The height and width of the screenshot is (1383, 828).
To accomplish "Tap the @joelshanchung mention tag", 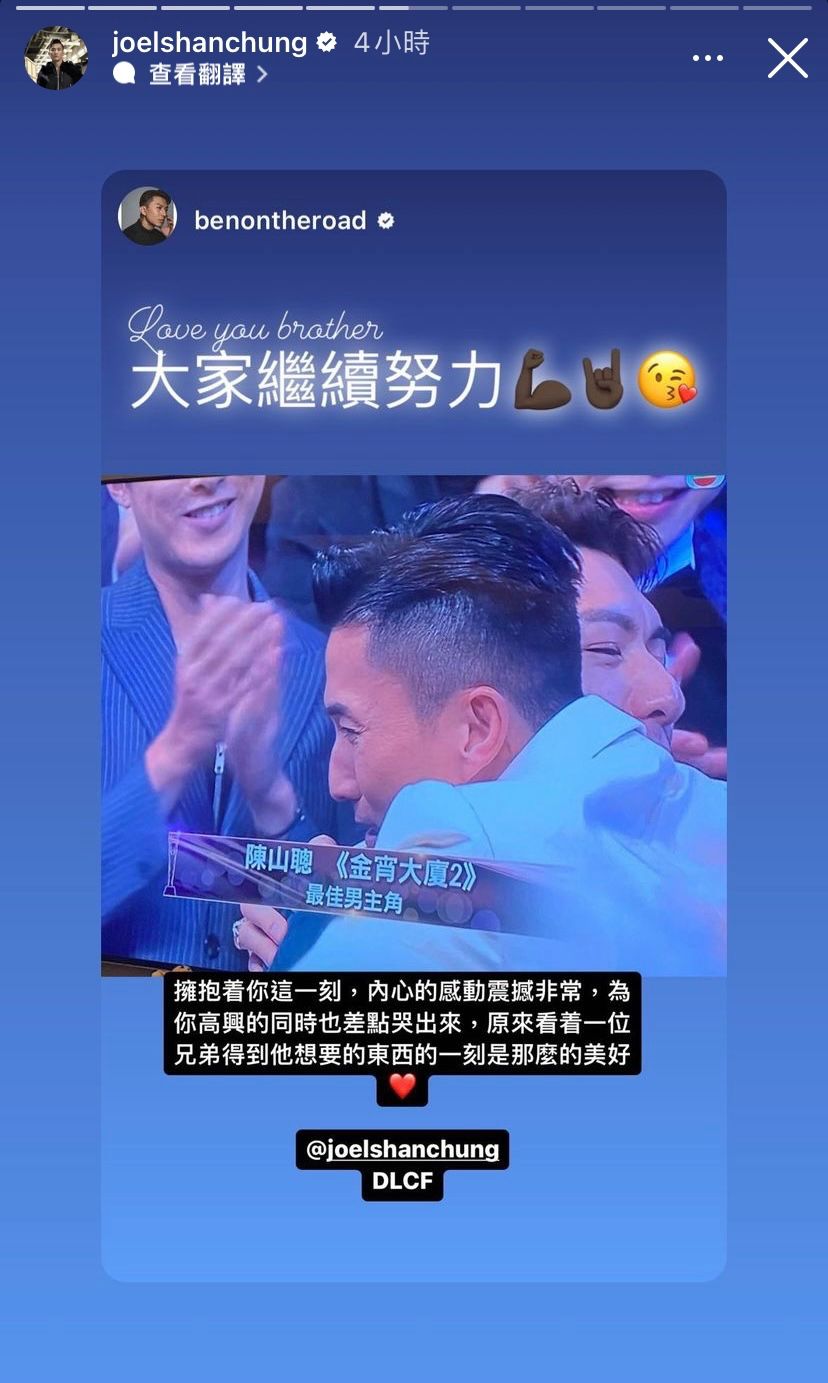I will point(402,1149).
